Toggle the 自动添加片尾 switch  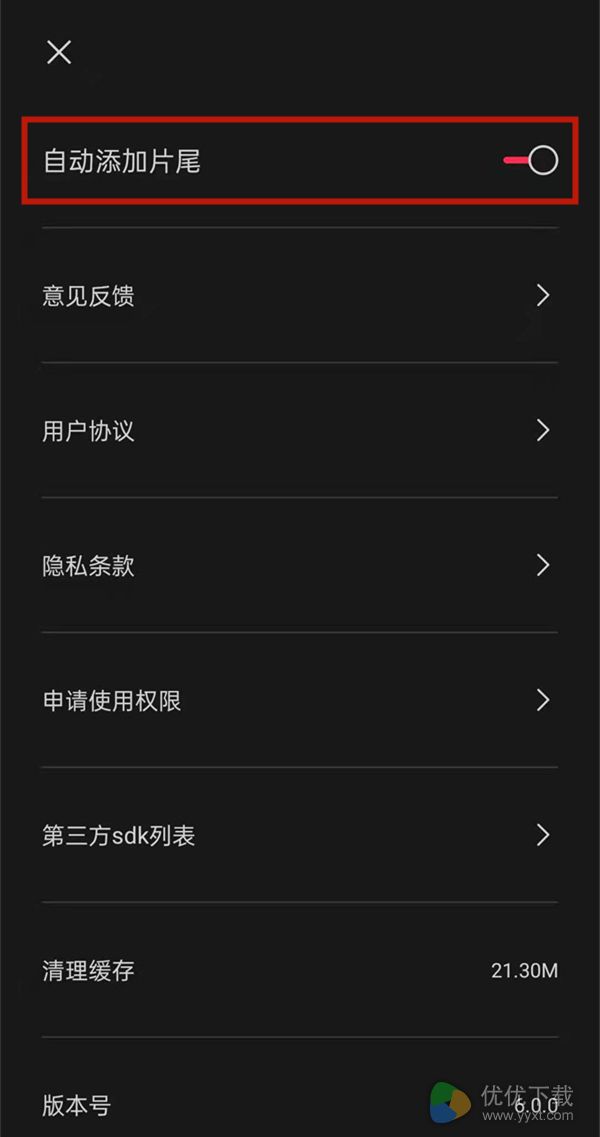(x=530, y=160)
